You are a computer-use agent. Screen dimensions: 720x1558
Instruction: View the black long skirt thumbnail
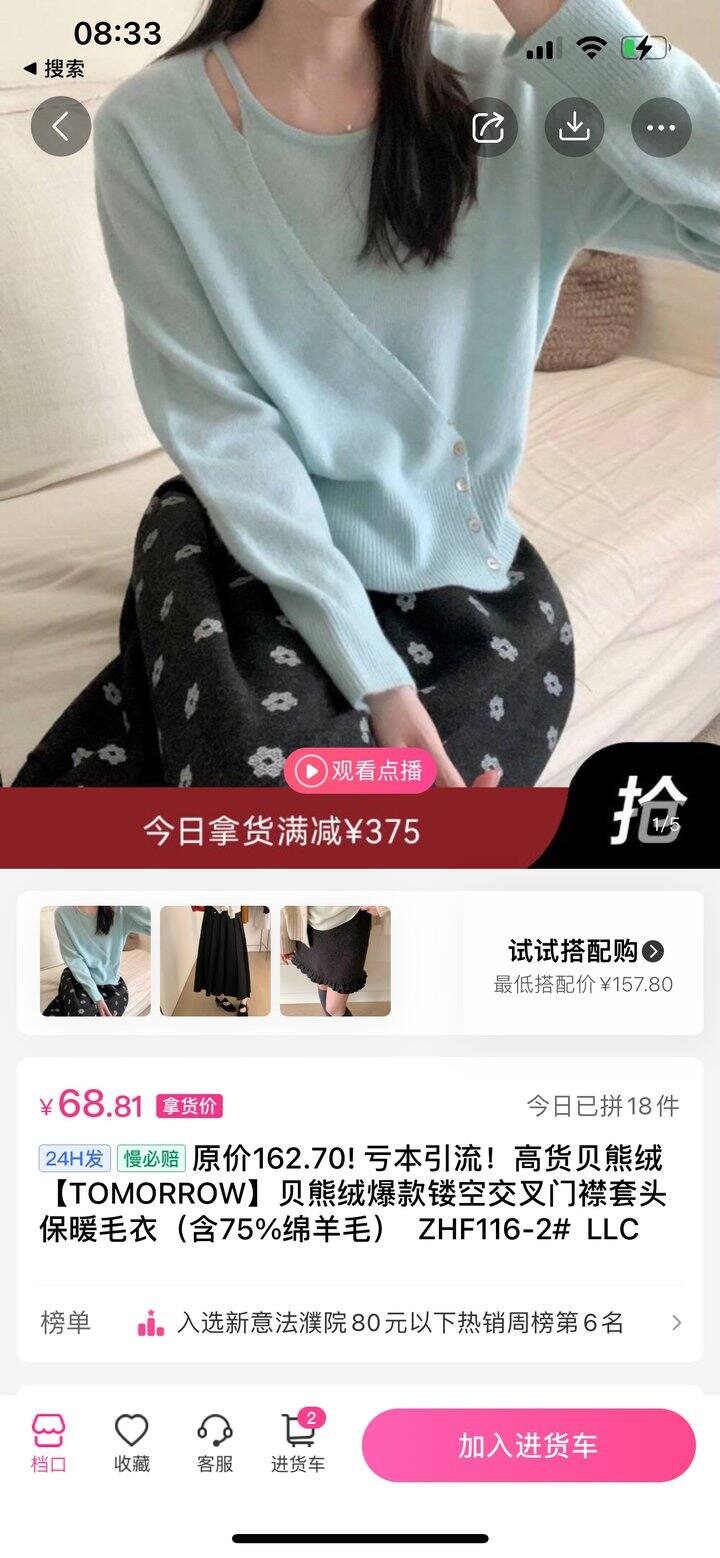(215, 961)
